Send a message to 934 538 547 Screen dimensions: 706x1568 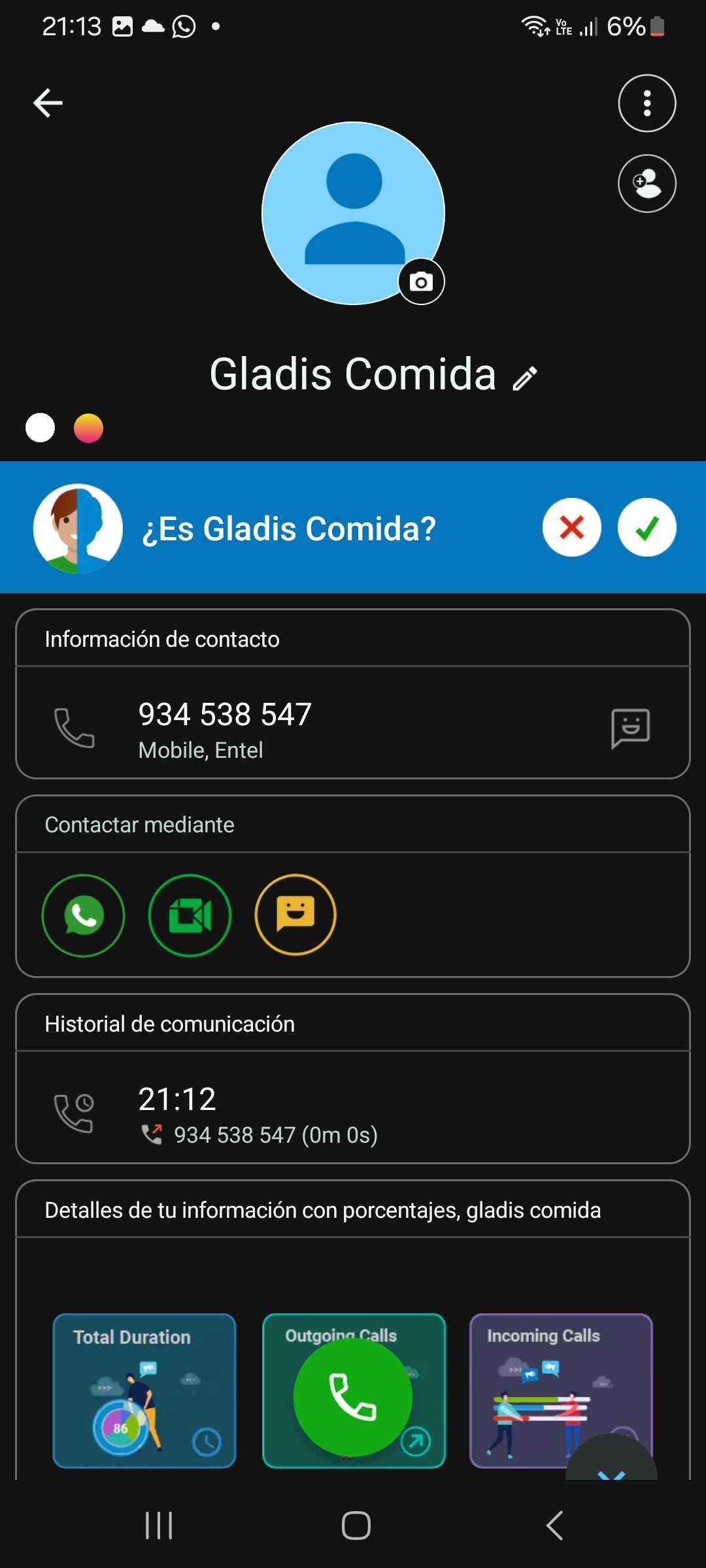(x=630, y=727)
